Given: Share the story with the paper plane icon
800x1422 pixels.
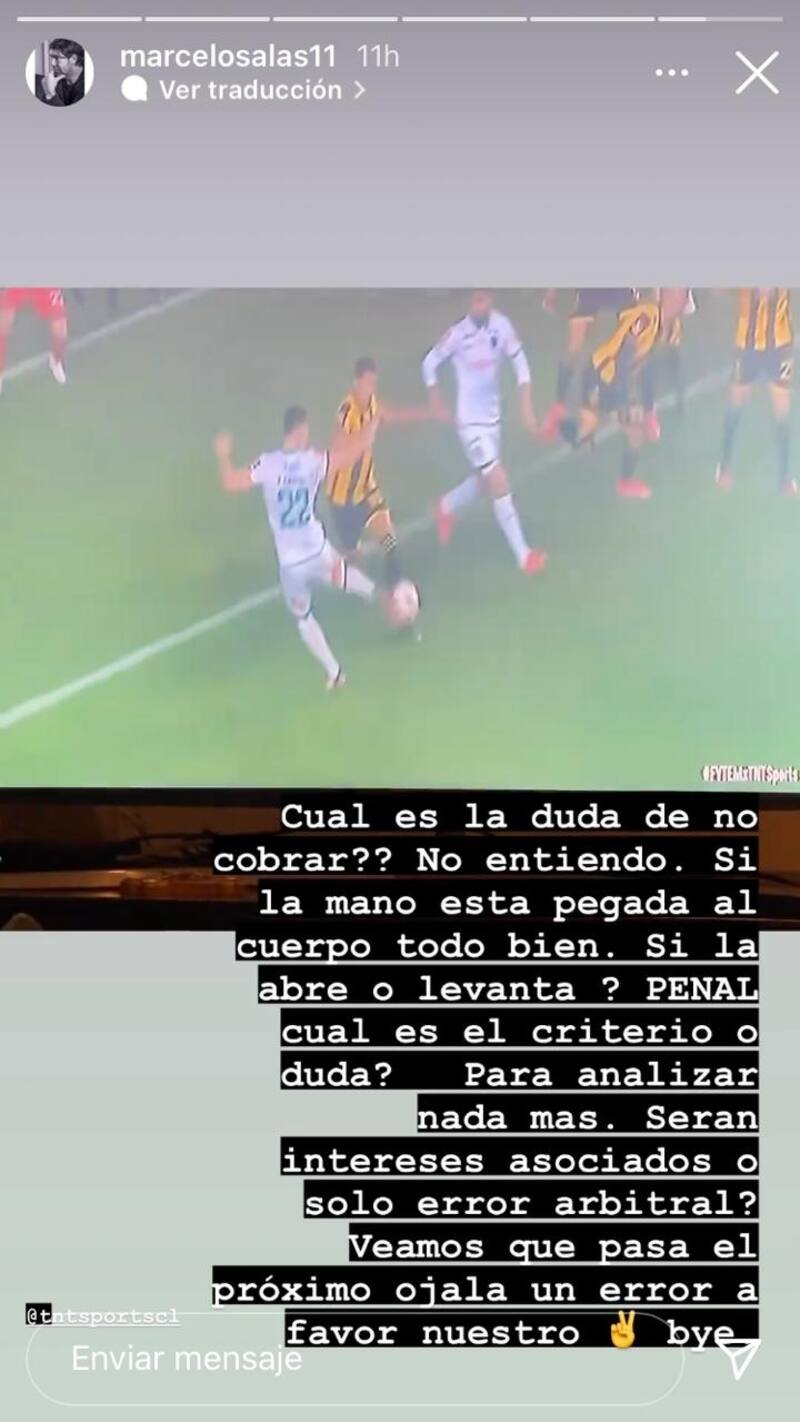Looking at the screenshot, I should [x=739, y=1357].
